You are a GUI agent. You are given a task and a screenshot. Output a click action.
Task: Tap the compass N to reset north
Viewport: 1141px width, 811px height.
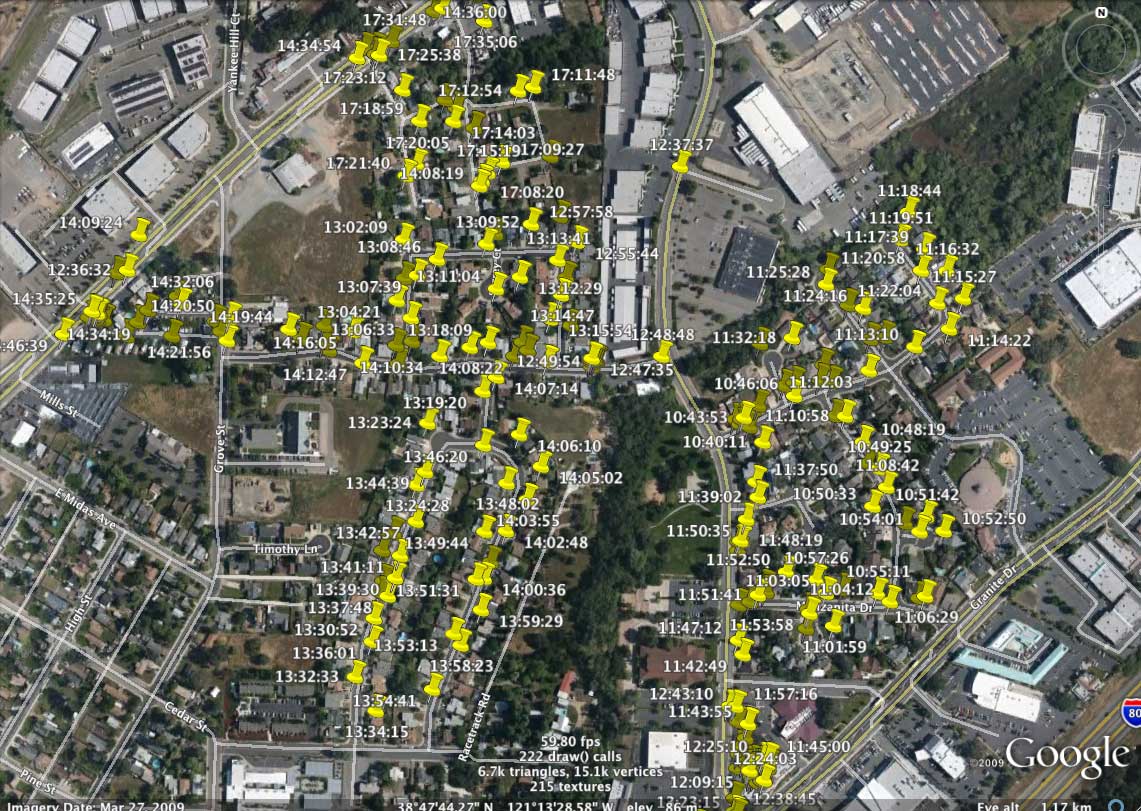[1100, 14]
